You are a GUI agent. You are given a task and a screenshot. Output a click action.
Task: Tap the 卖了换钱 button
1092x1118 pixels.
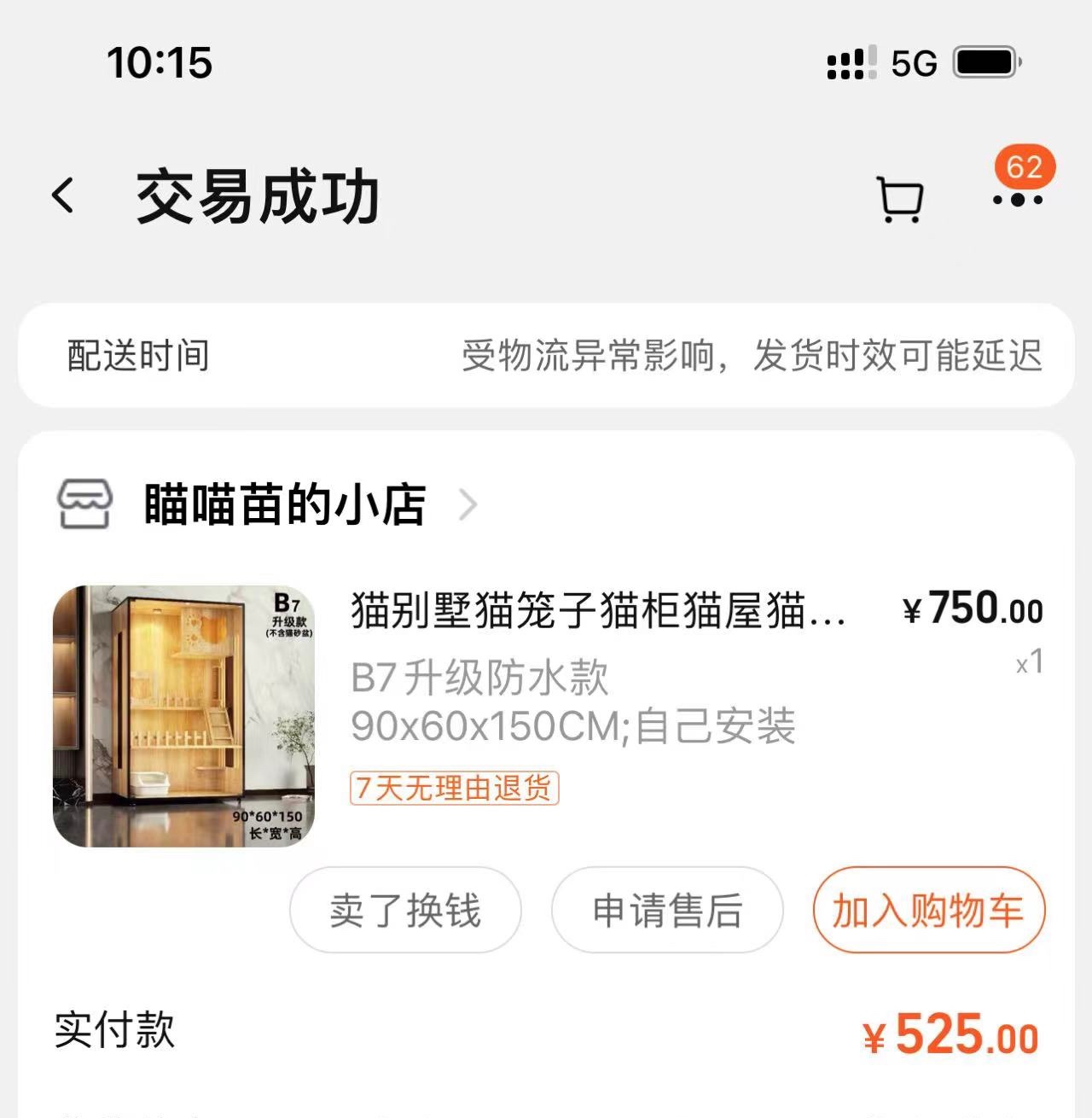click(405, 910)
